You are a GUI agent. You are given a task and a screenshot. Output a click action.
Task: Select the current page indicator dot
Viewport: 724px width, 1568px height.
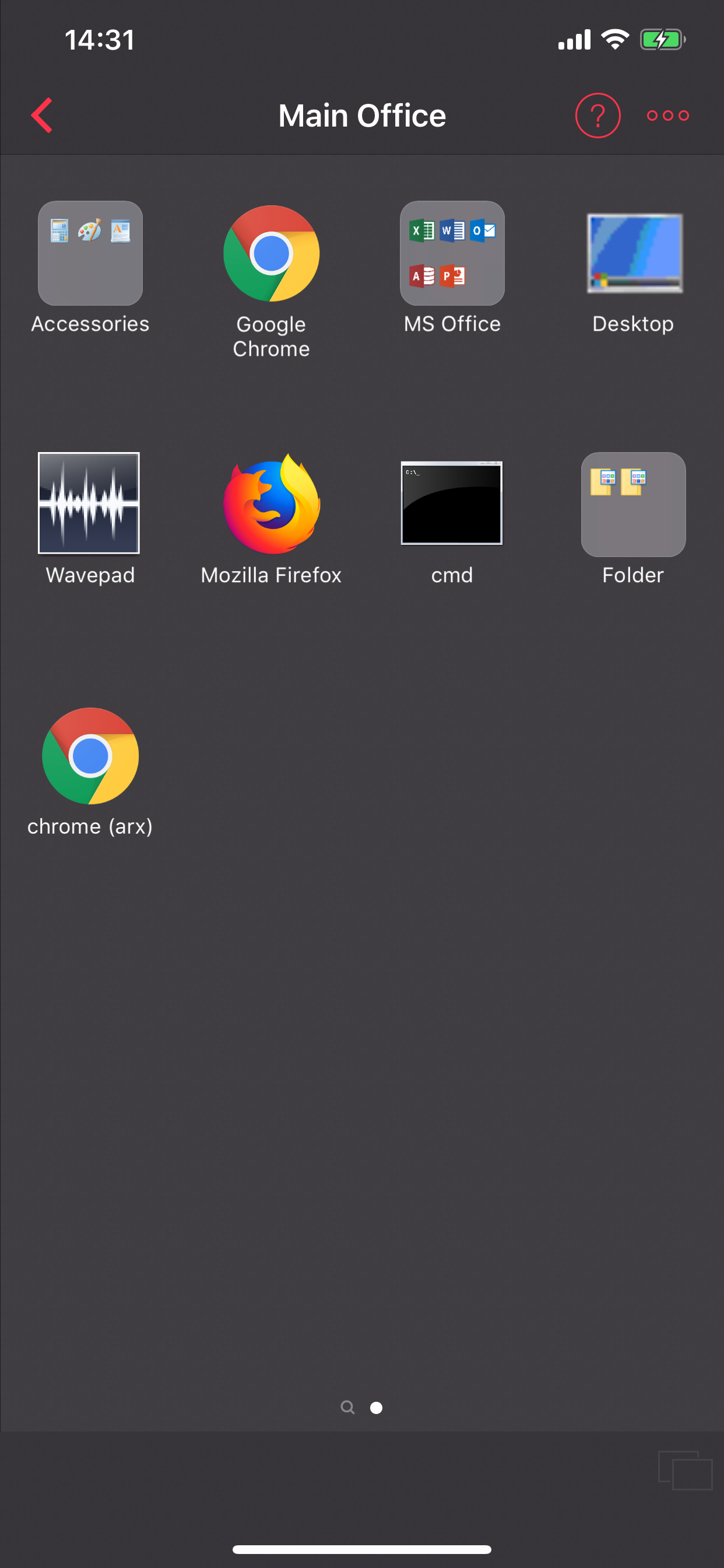(376, 1408)
